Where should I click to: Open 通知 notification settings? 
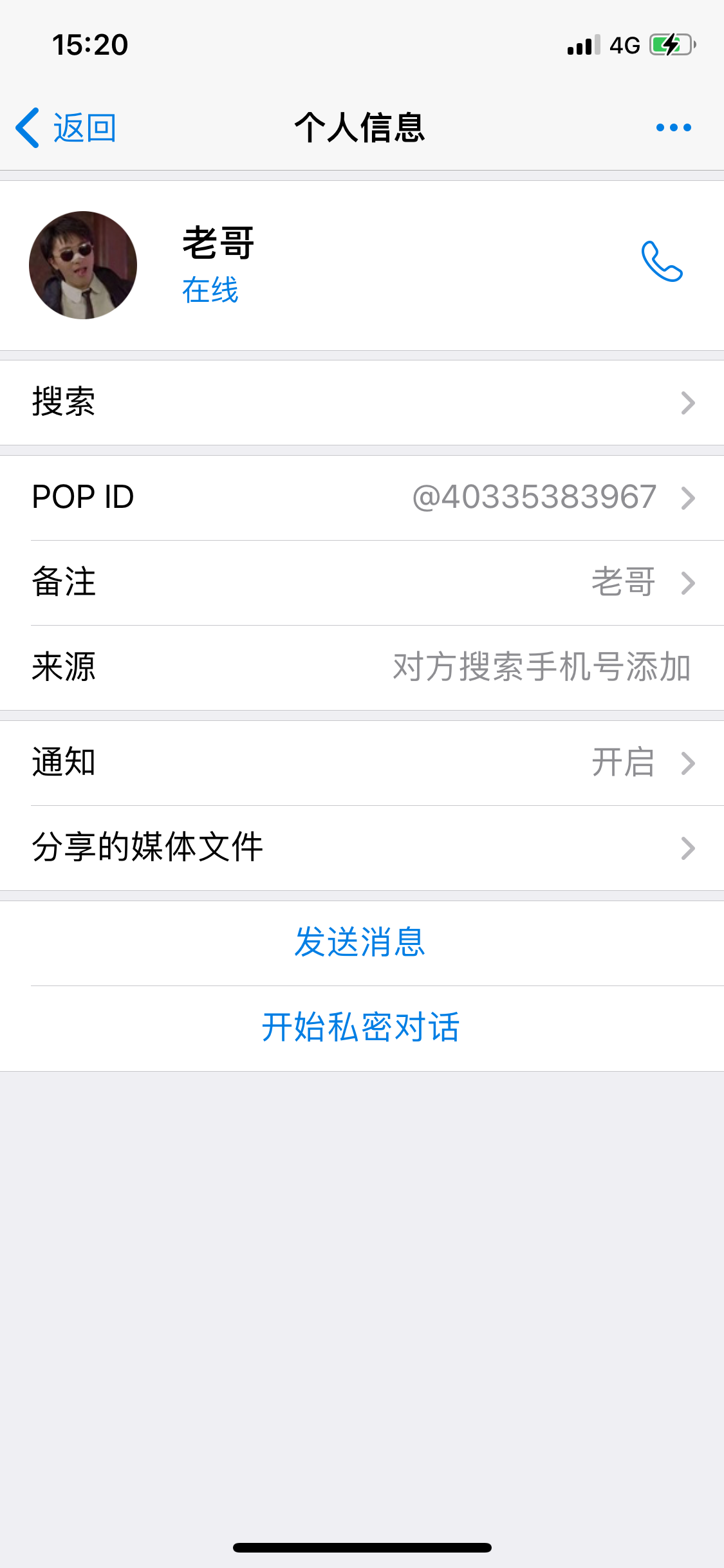point(362,763)
